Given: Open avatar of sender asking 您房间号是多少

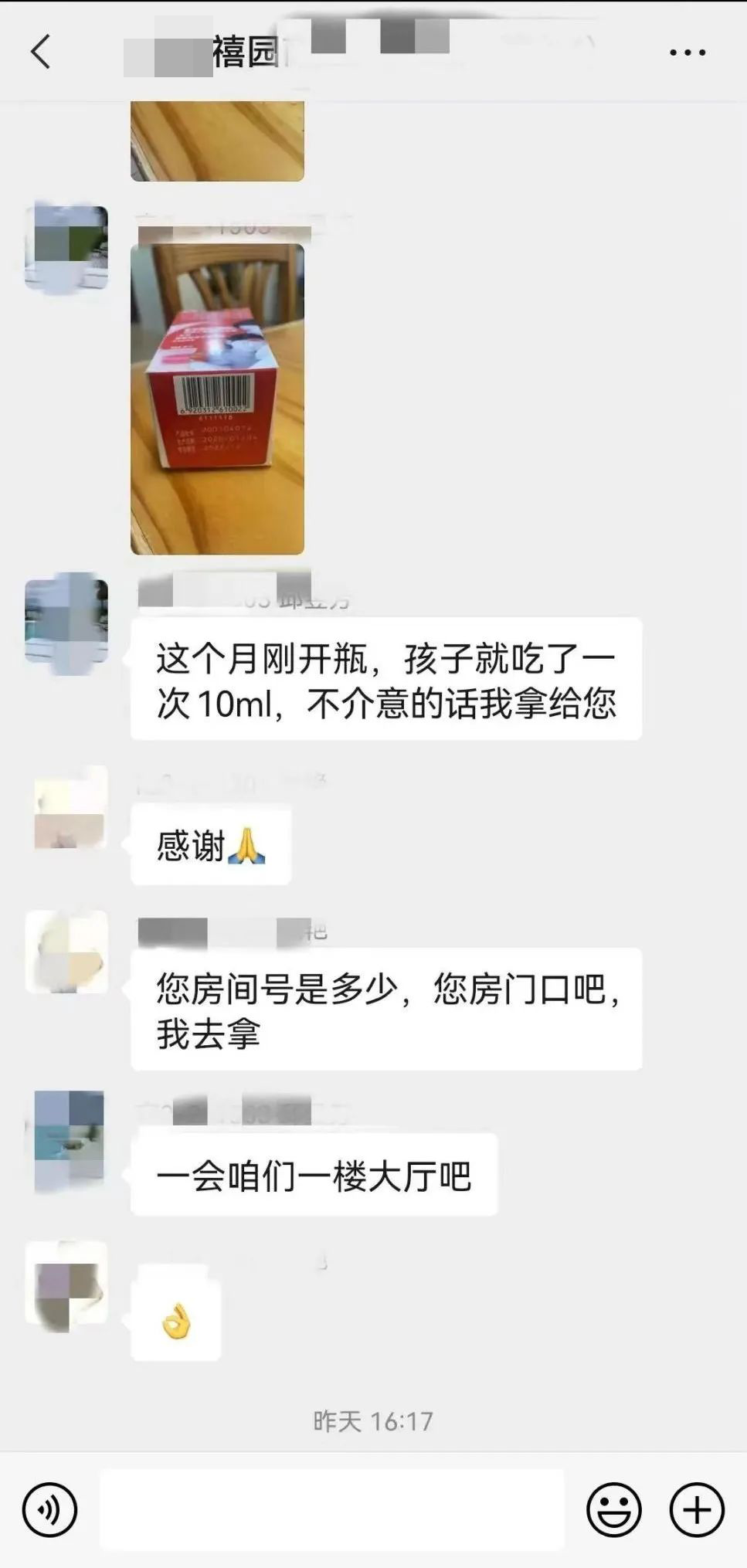Looking at the screenshot, I should 67,952.
